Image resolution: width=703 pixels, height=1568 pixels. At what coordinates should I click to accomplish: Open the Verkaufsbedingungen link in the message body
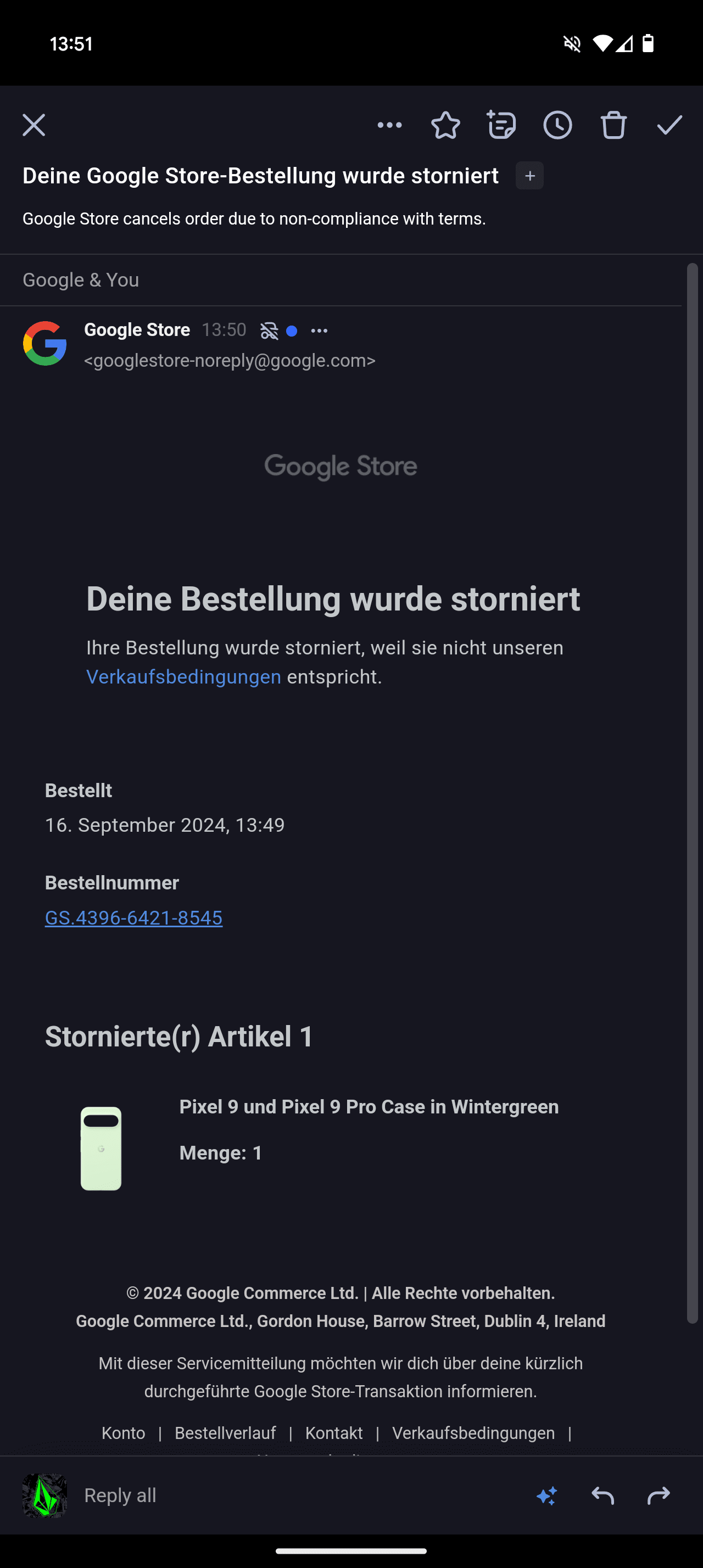pyautogui.click(x=183, y=677)
